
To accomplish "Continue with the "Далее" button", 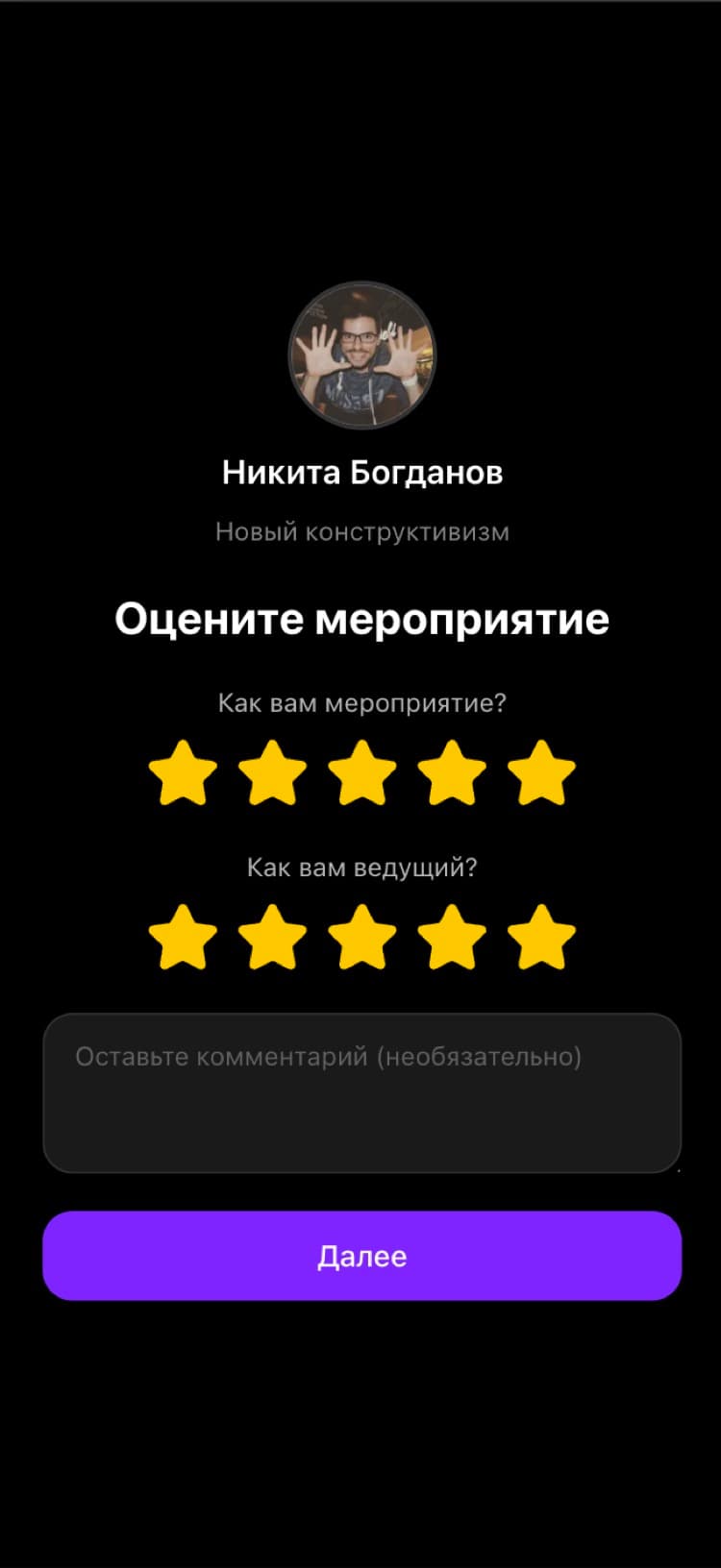I will (x=361, y=1256).
